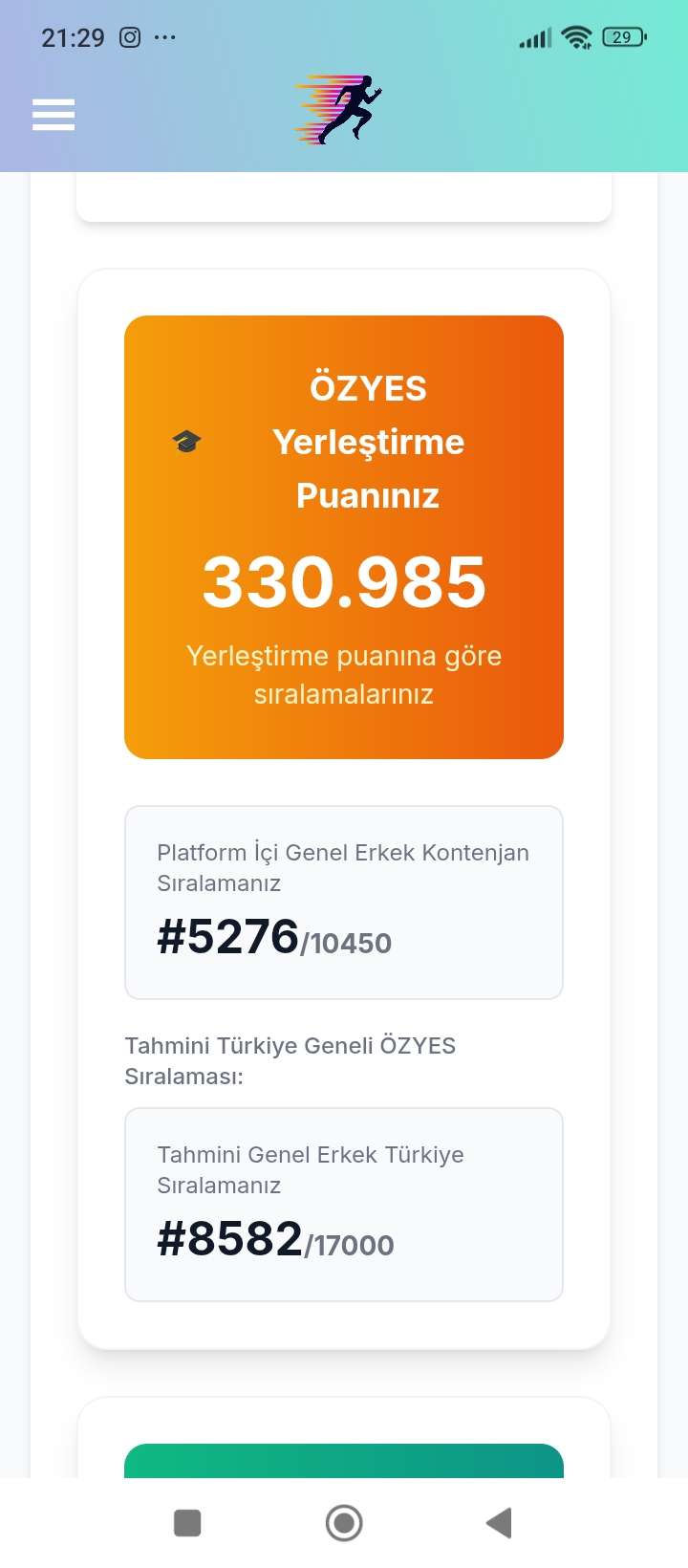
Task: Tap the system back button
Action: tap(499, 1523)
